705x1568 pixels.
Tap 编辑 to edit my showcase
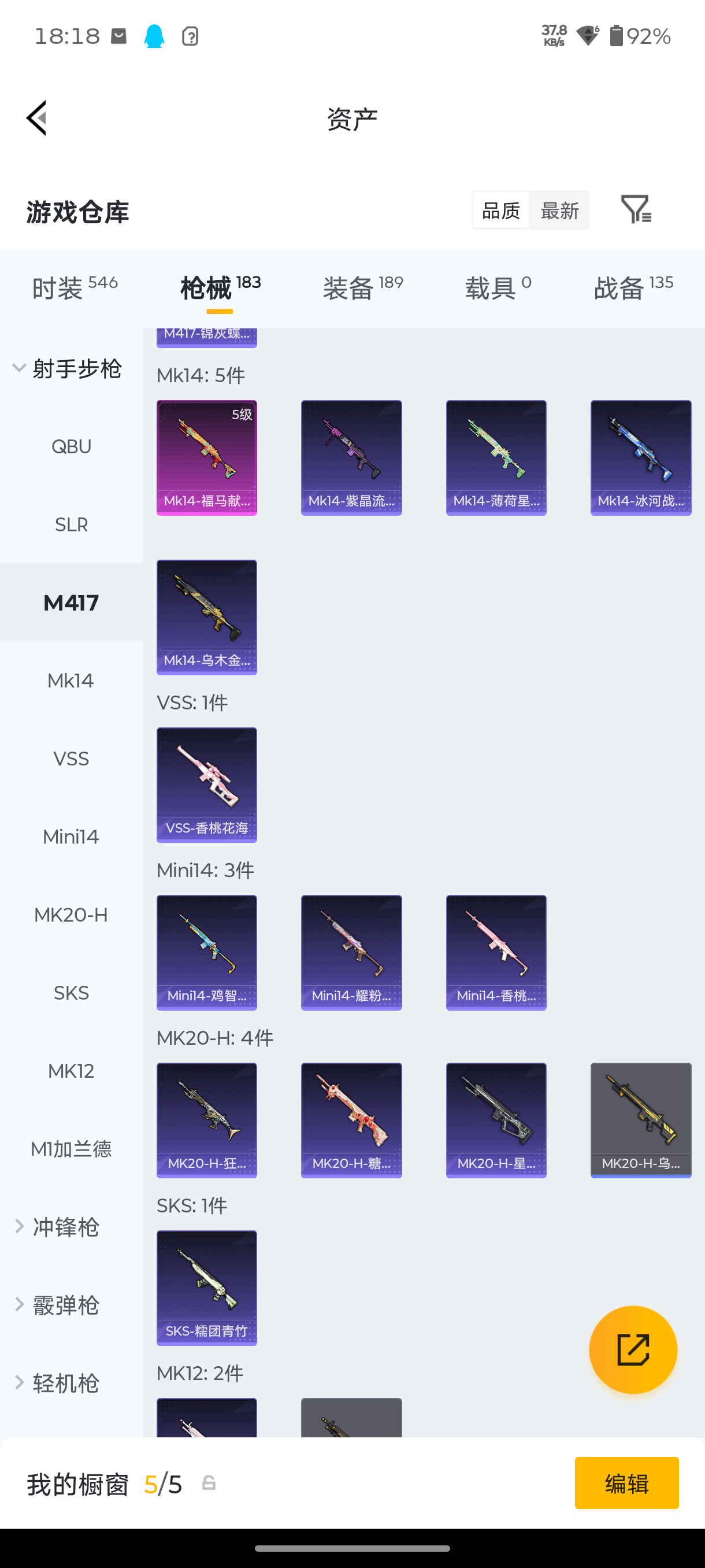click(626, 1484)
